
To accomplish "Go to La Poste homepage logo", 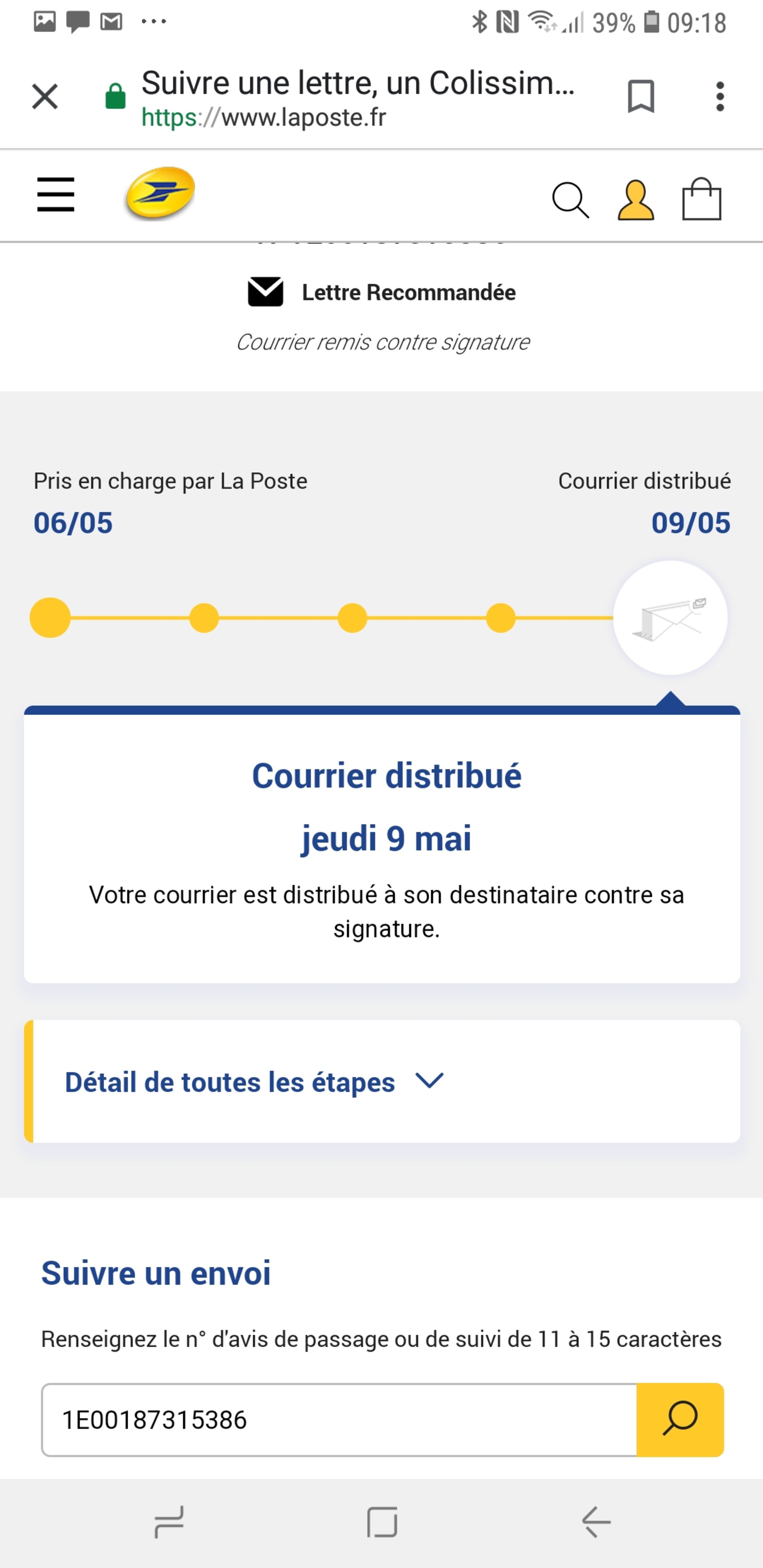I will point(160,193).
